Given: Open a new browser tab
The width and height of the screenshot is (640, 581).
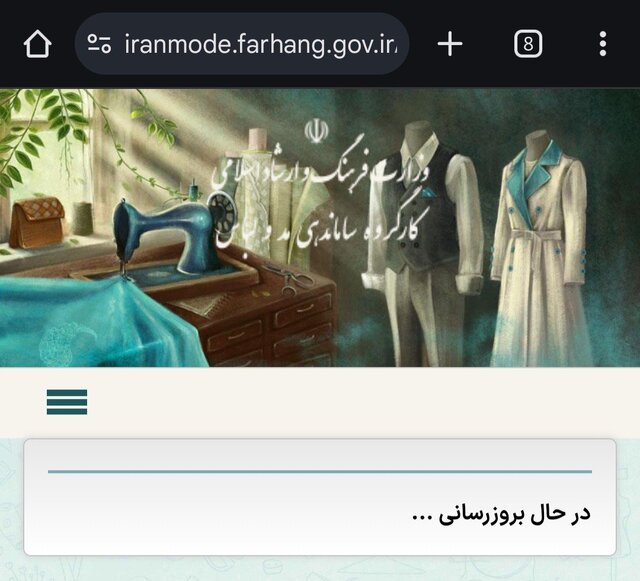Looking at the screenshot, I should coord(450,44).
